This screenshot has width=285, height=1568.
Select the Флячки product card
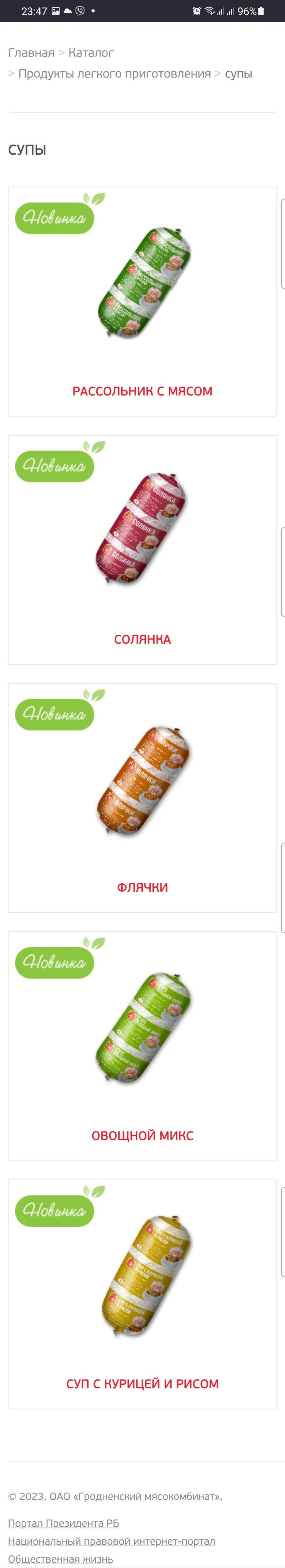[142, 798]
